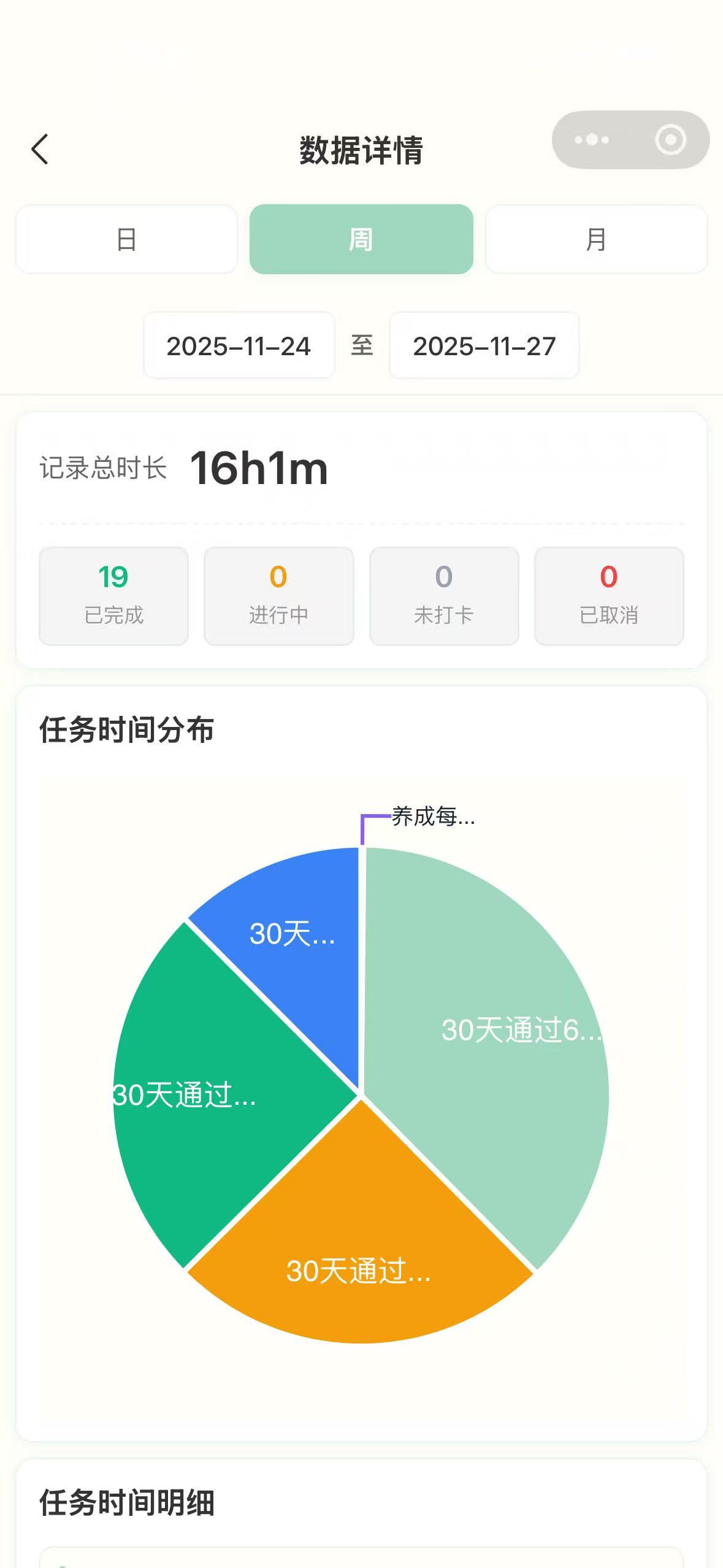Click the 进行中 status card

click(x=279, y=594)
